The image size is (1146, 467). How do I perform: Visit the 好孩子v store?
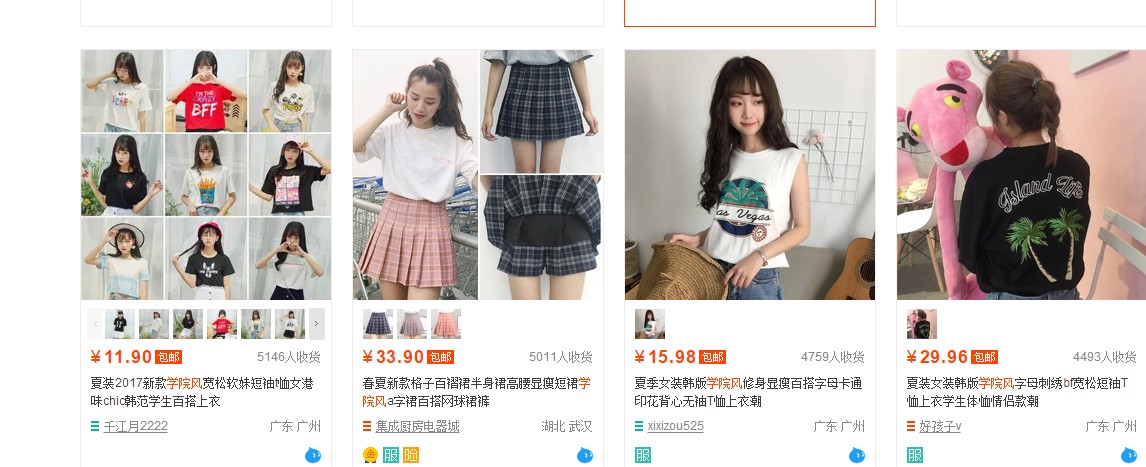940,426
